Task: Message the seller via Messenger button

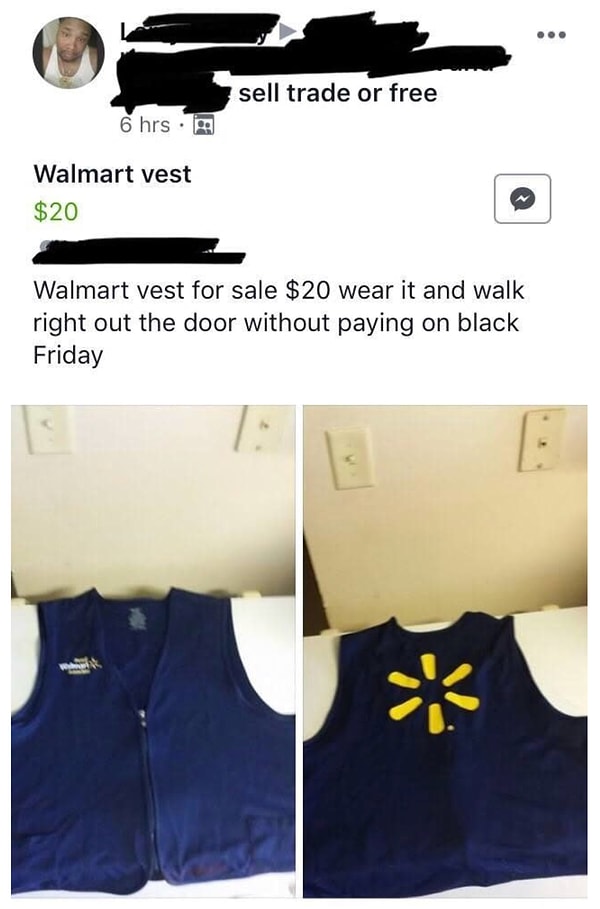Action: [x=522, y=199]
